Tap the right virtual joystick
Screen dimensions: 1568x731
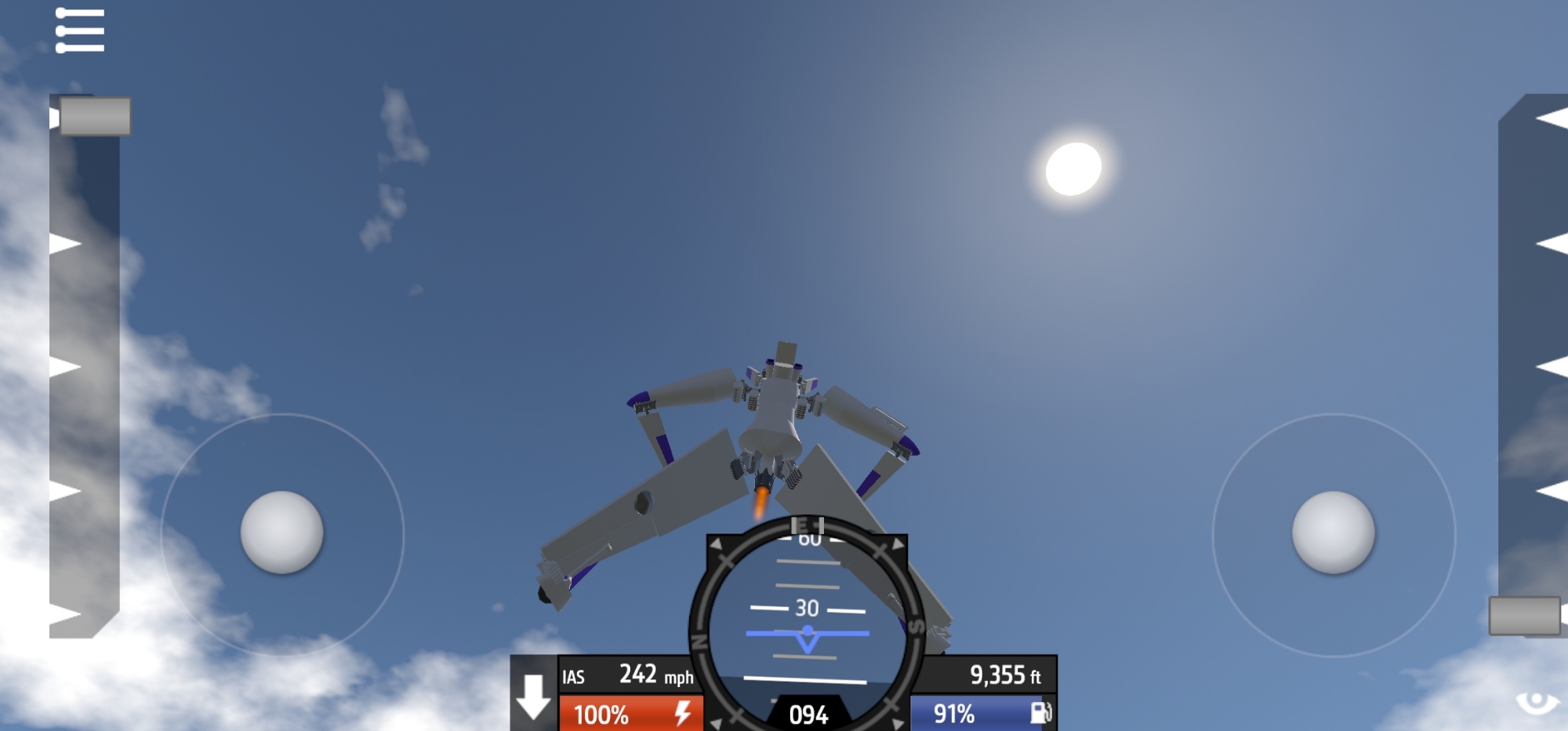pyautogui.click(x=1333, y=533)
